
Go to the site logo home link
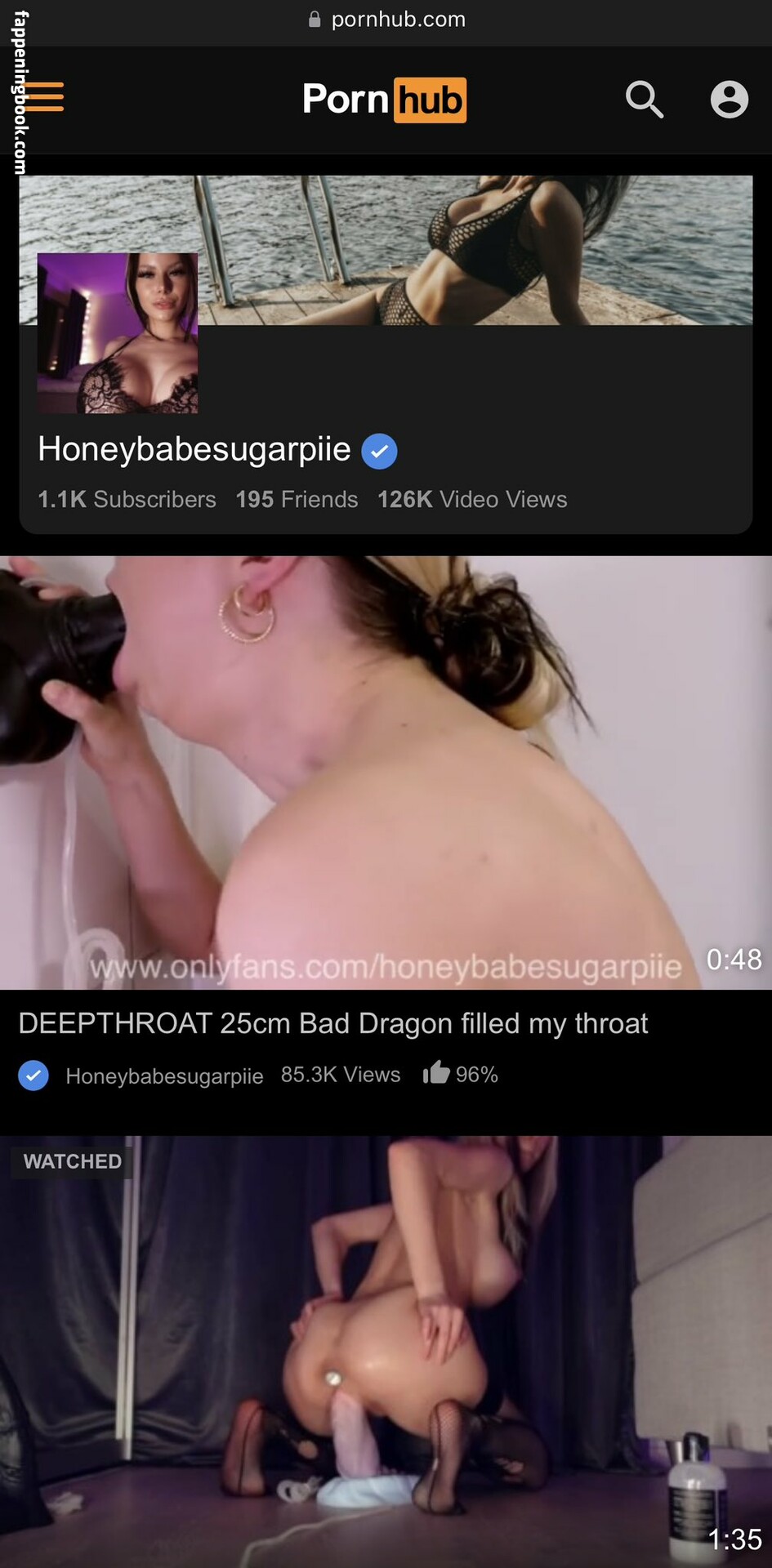pyautogui.click(x=385, y=100)
